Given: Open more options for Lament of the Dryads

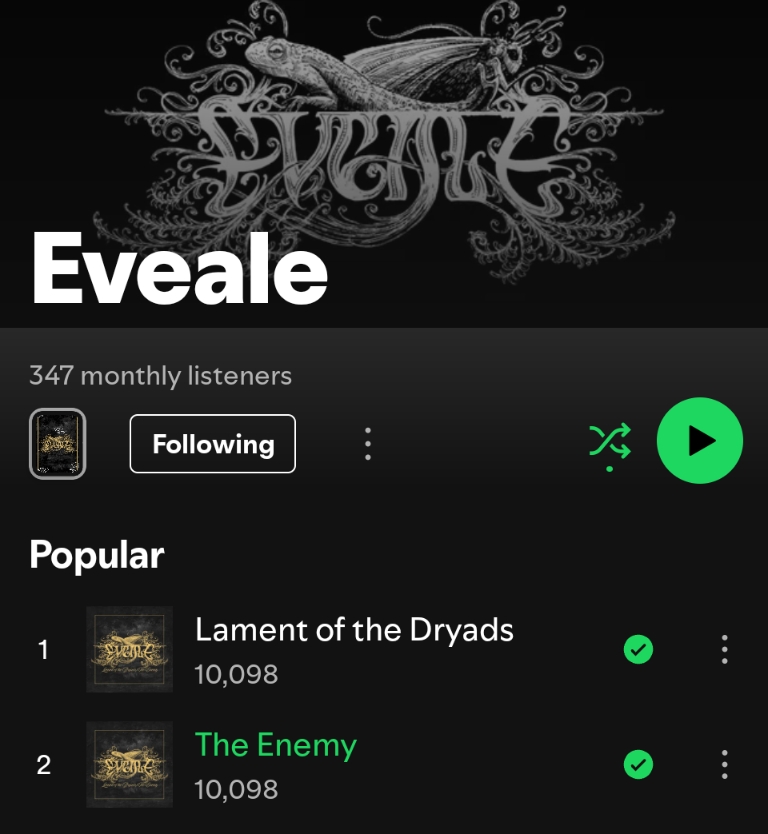Looking at the screenshot, I should [725, 650].
